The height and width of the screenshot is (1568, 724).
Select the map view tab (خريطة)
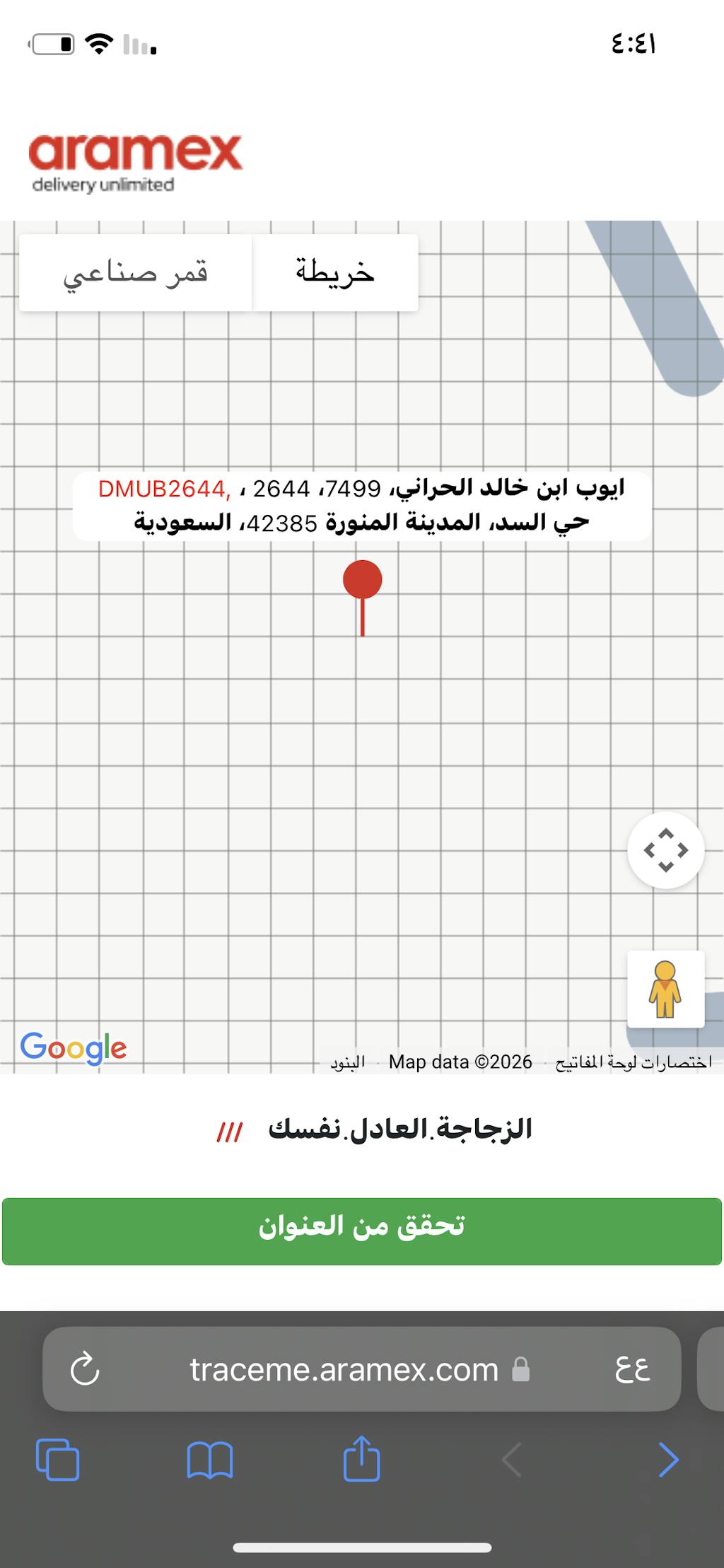point(334,273)
